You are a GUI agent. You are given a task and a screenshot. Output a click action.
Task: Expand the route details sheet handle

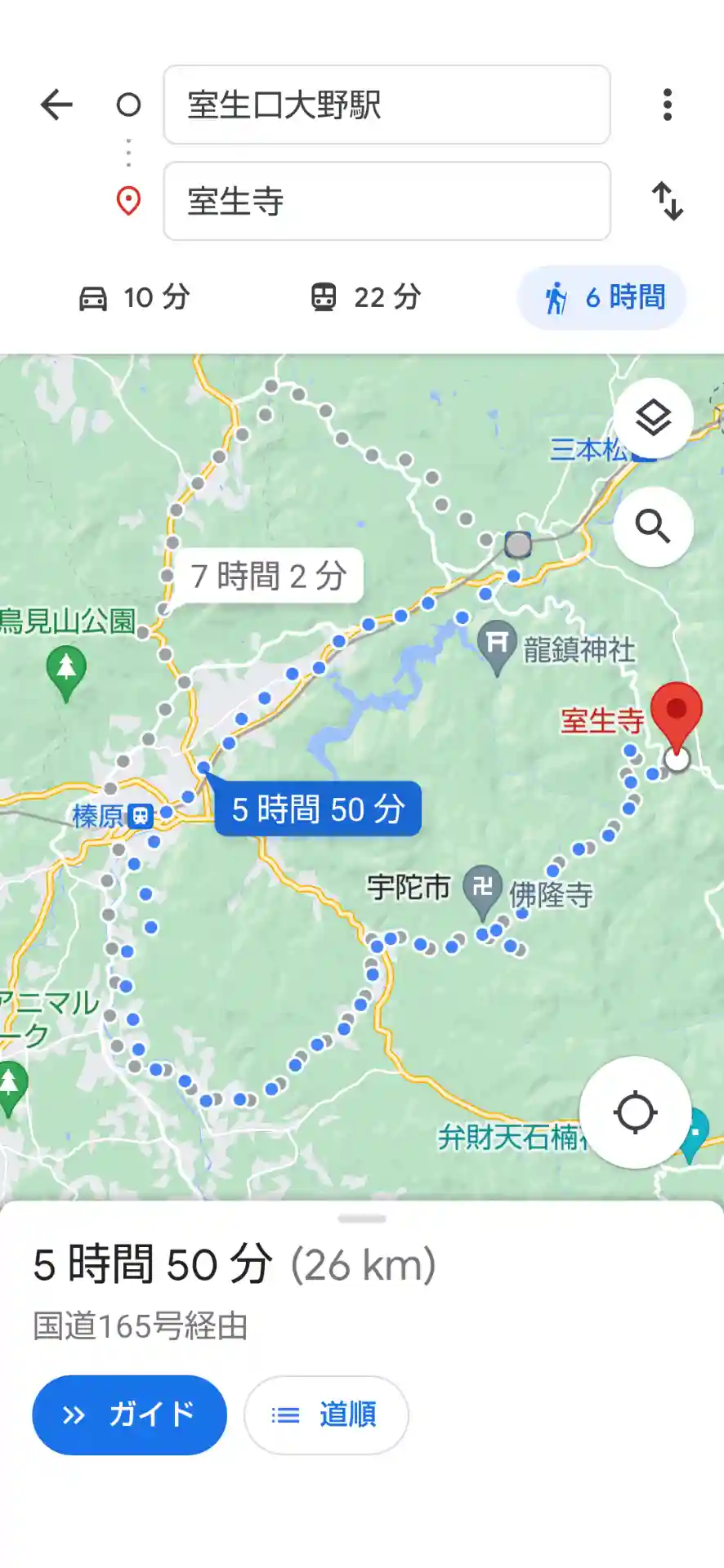tap(361, 1218)
